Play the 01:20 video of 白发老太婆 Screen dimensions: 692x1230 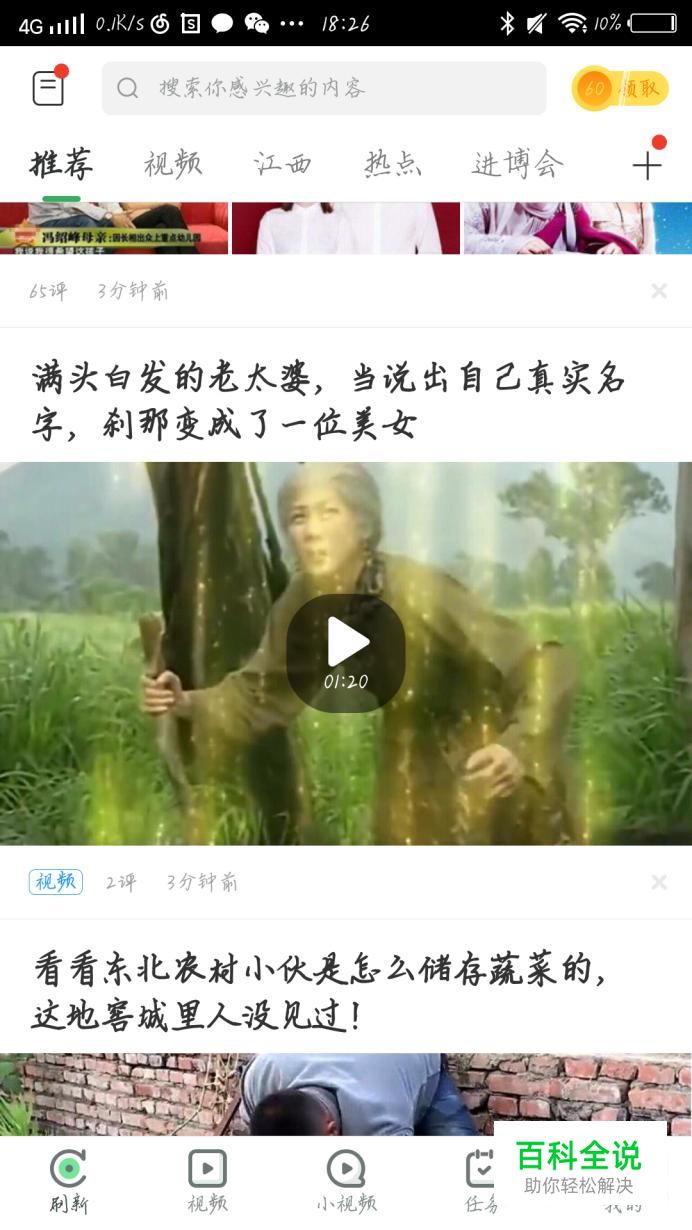coord(346,652)
